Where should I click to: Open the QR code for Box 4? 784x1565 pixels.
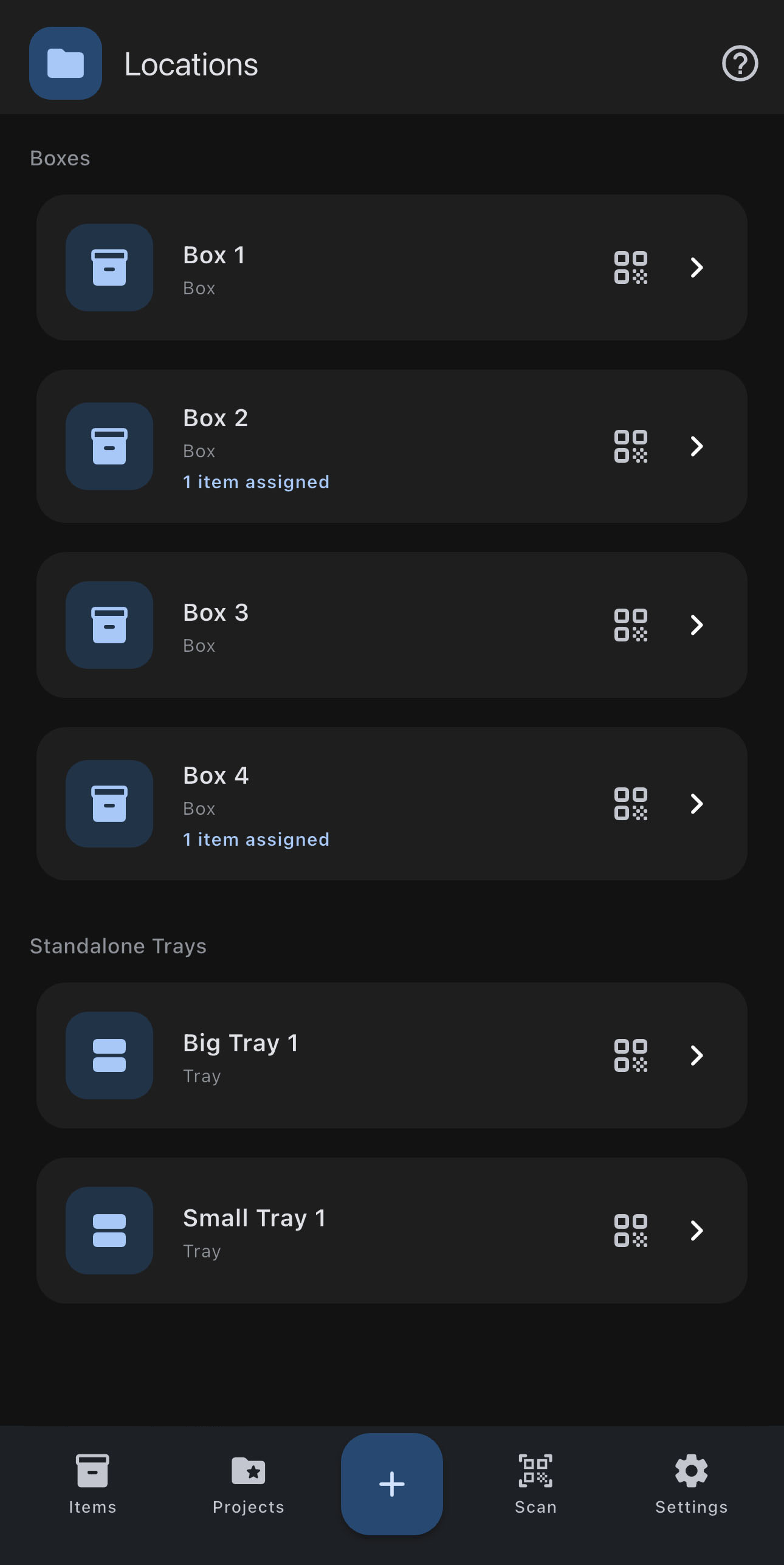[631, 804]
